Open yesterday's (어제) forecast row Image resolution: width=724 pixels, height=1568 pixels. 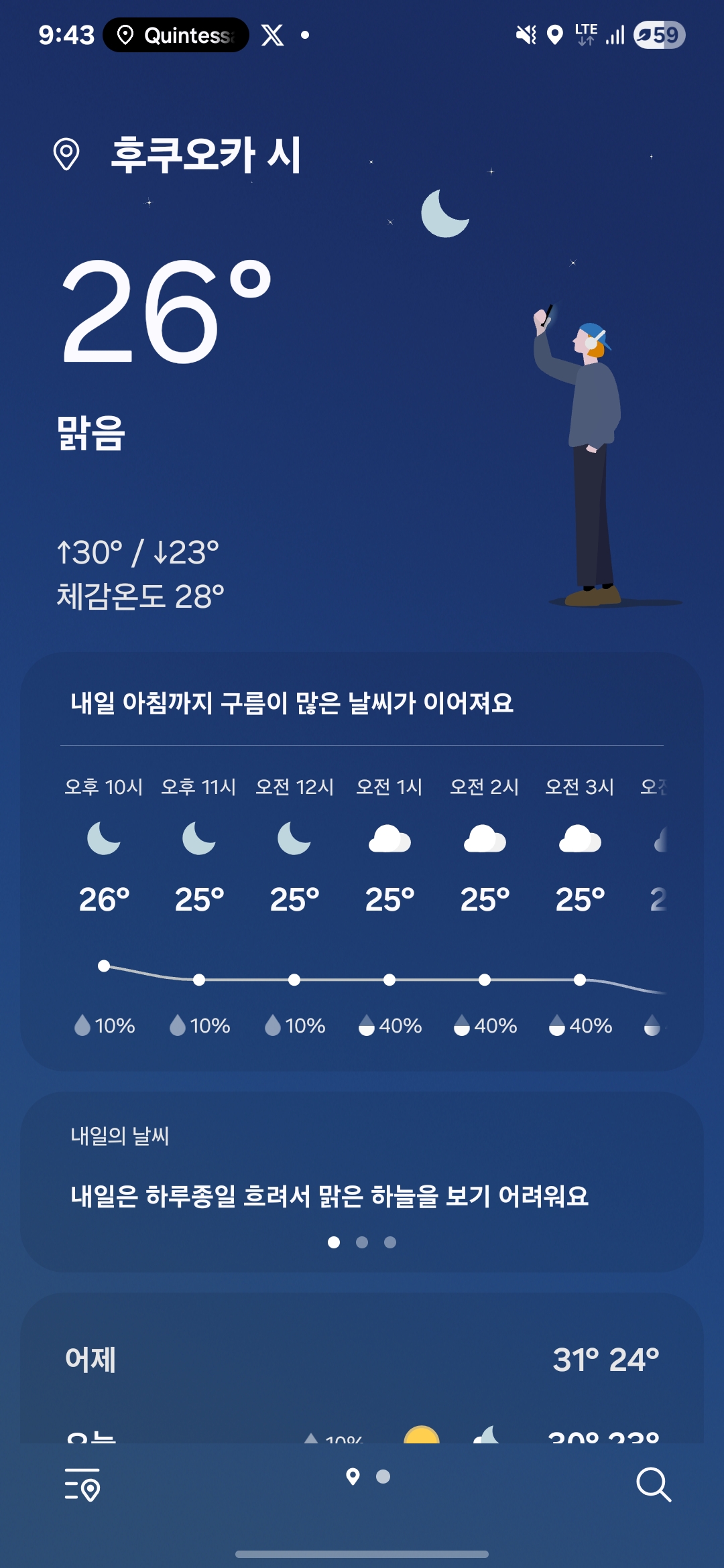(362, 1360)
